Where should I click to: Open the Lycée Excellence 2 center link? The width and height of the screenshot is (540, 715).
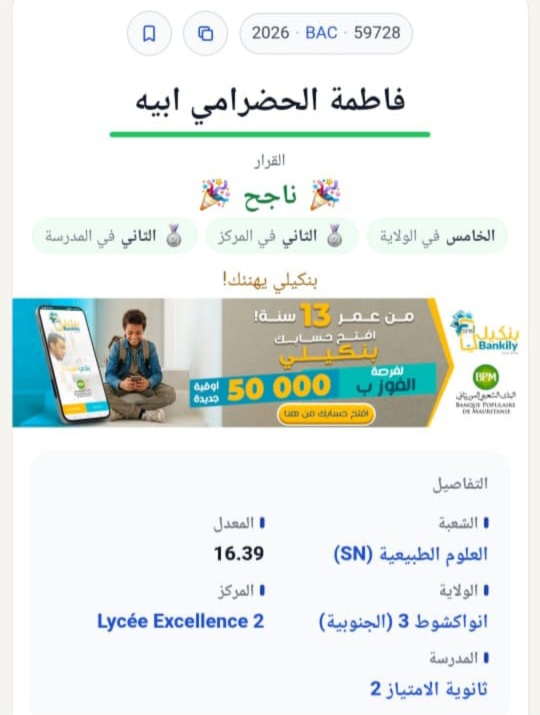click(181, 621)
